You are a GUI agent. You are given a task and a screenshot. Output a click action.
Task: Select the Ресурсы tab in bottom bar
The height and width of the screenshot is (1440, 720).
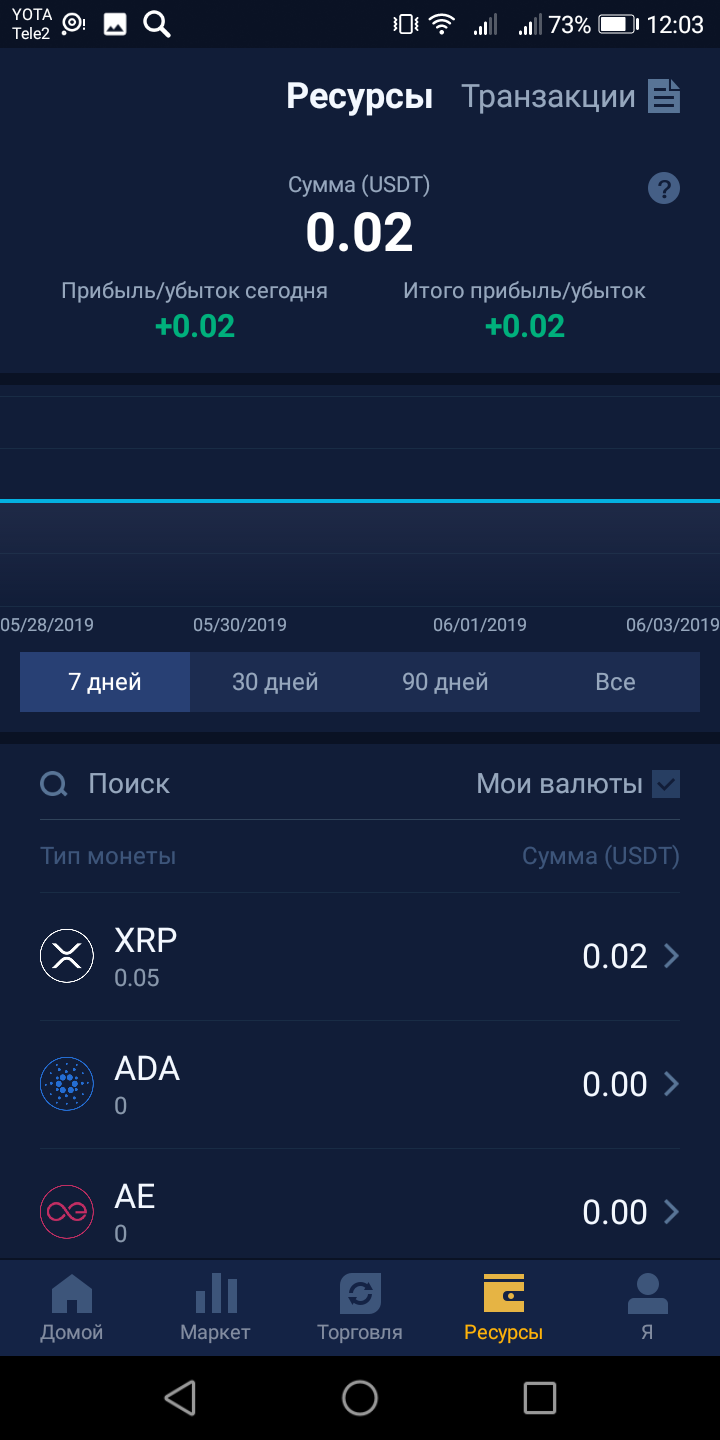tap(504, 1308)
